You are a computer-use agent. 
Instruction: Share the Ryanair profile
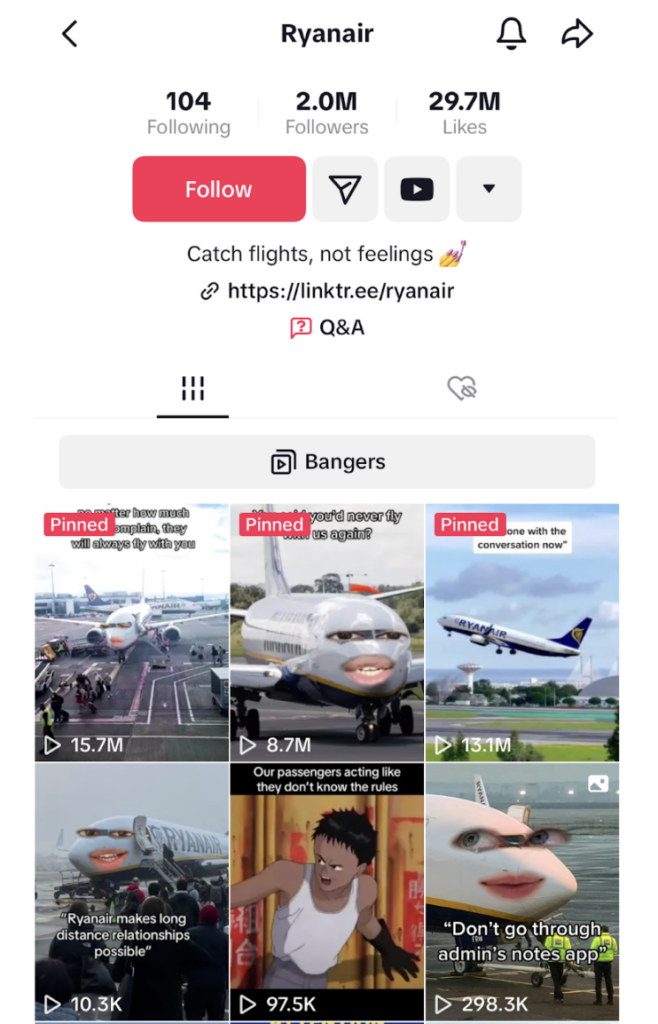point(577,34)
